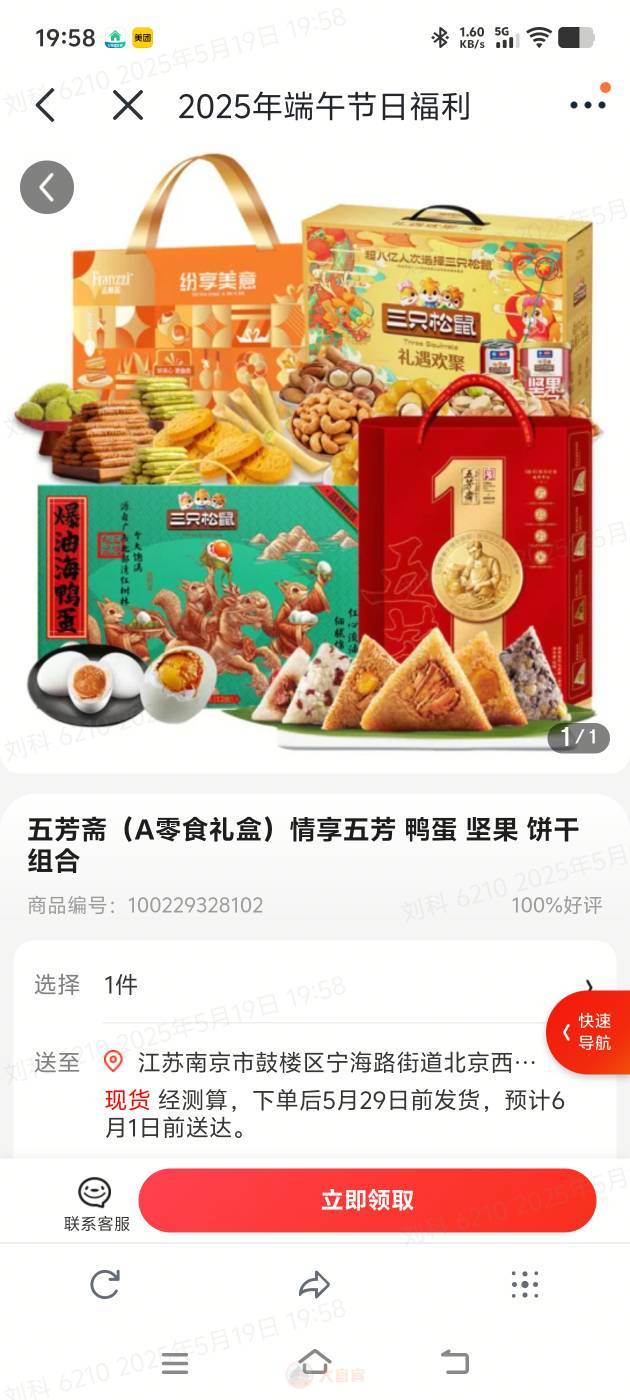The image size is (630, 1400).
Task: Share this page using the arrow icon
Action: pyautogui.click(x=315, y=1285)
